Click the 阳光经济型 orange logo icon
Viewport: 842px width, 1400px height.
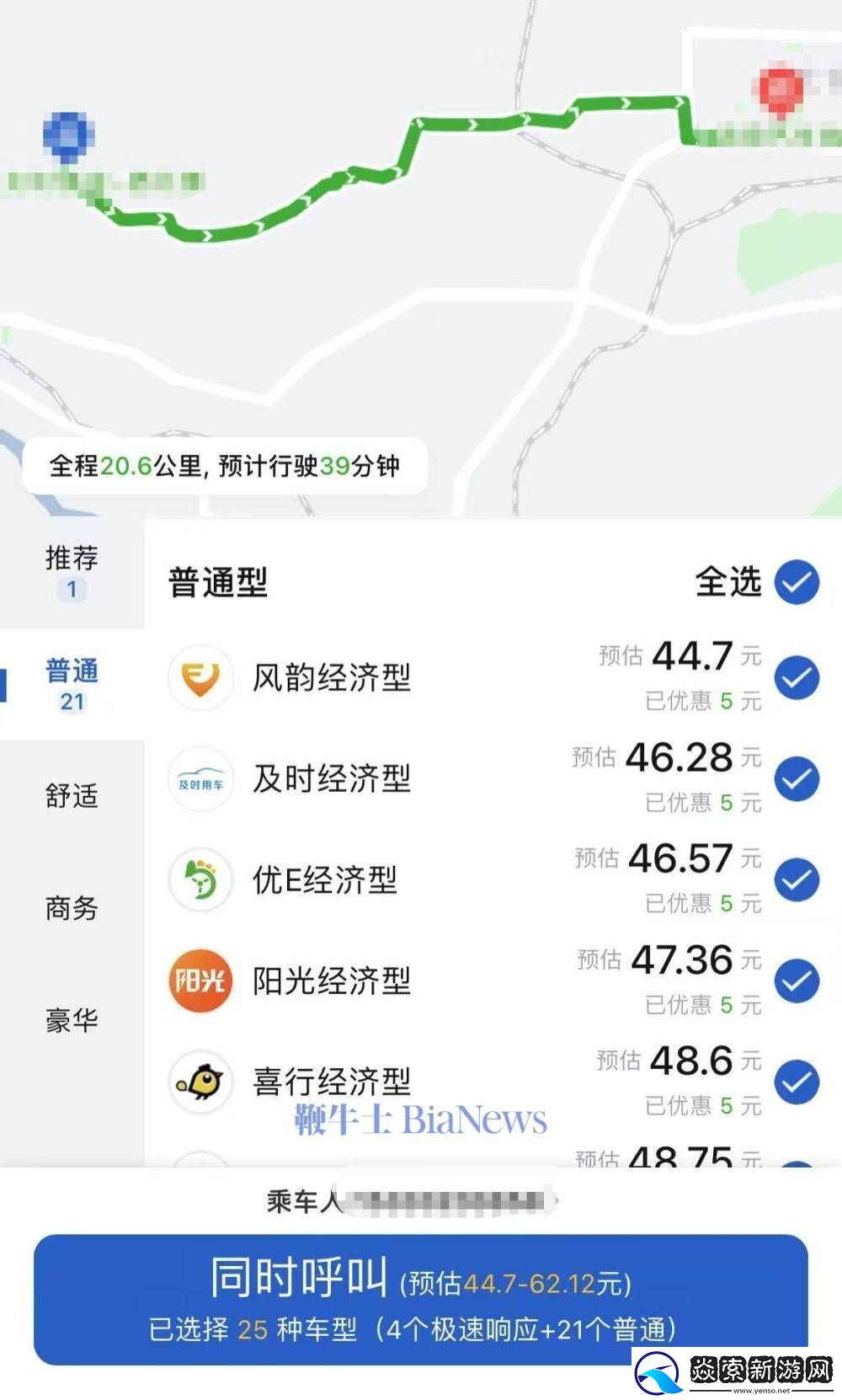(x=200, y=981)
